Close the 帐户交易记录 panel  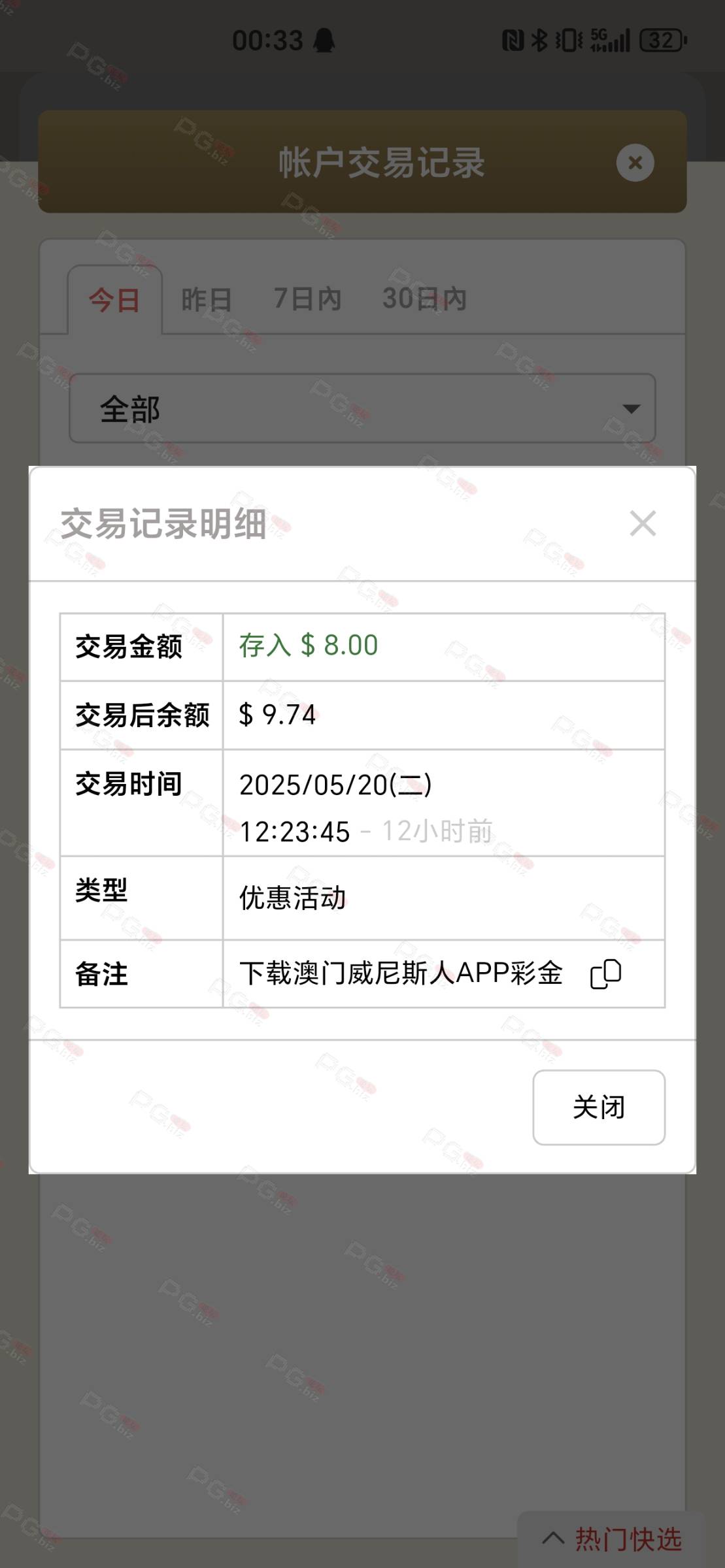(x=635, y=163)
